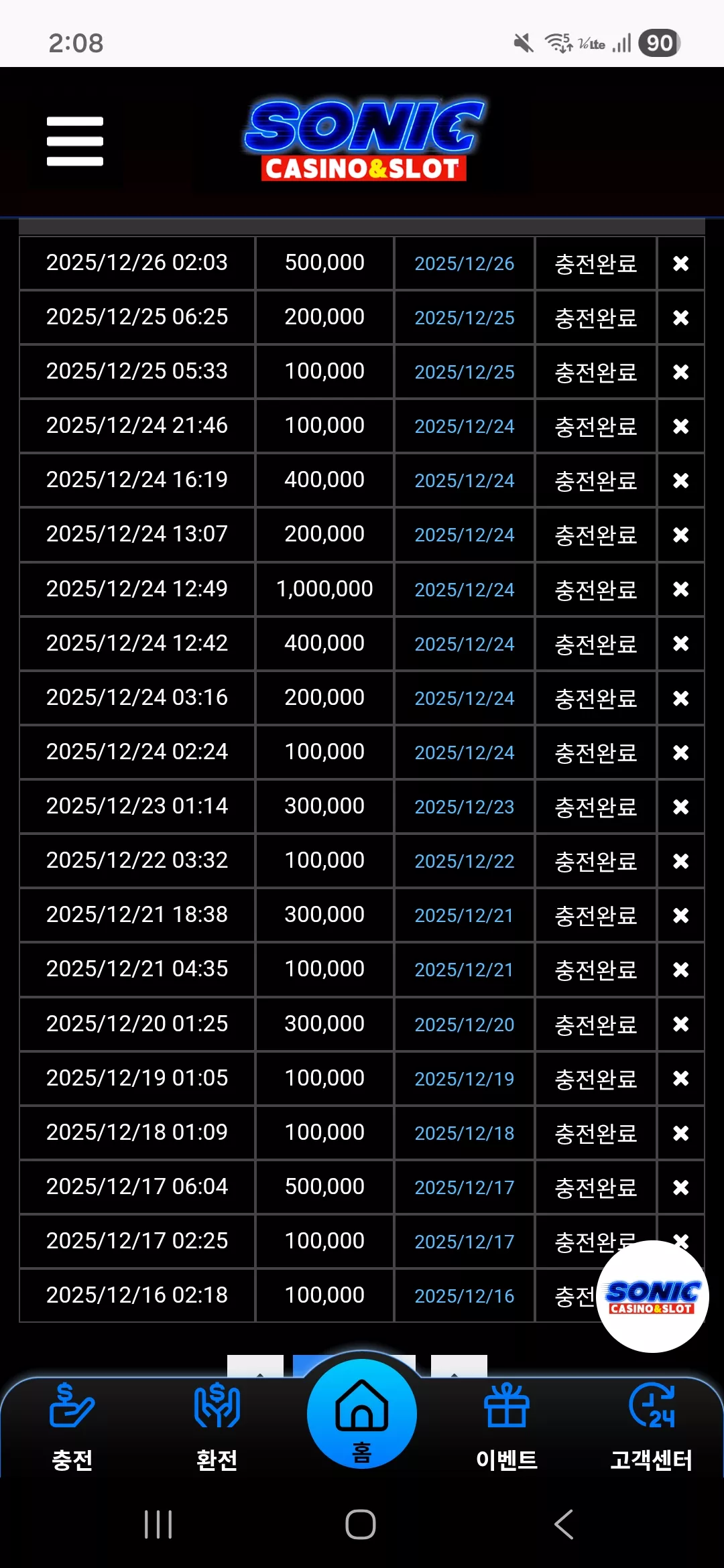Image resolution: width=724 pixels, height=1568 pixels.
Task: Delete the 2025/12/24 16:19 record
Action: pyautogui.click(x=680, y=480)
